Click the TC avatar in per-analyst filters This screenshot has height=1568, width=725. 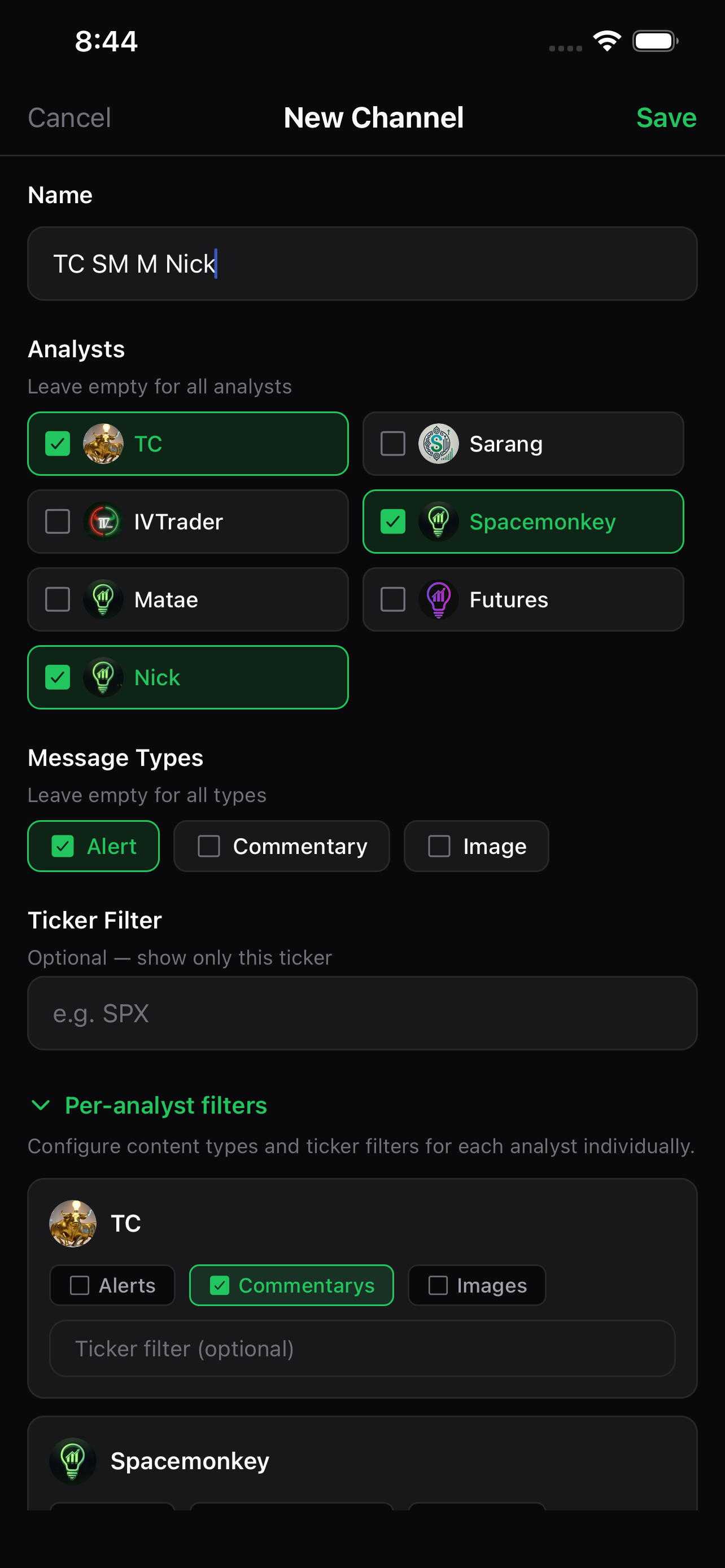pyautogui.click(x=73, y=1224)
